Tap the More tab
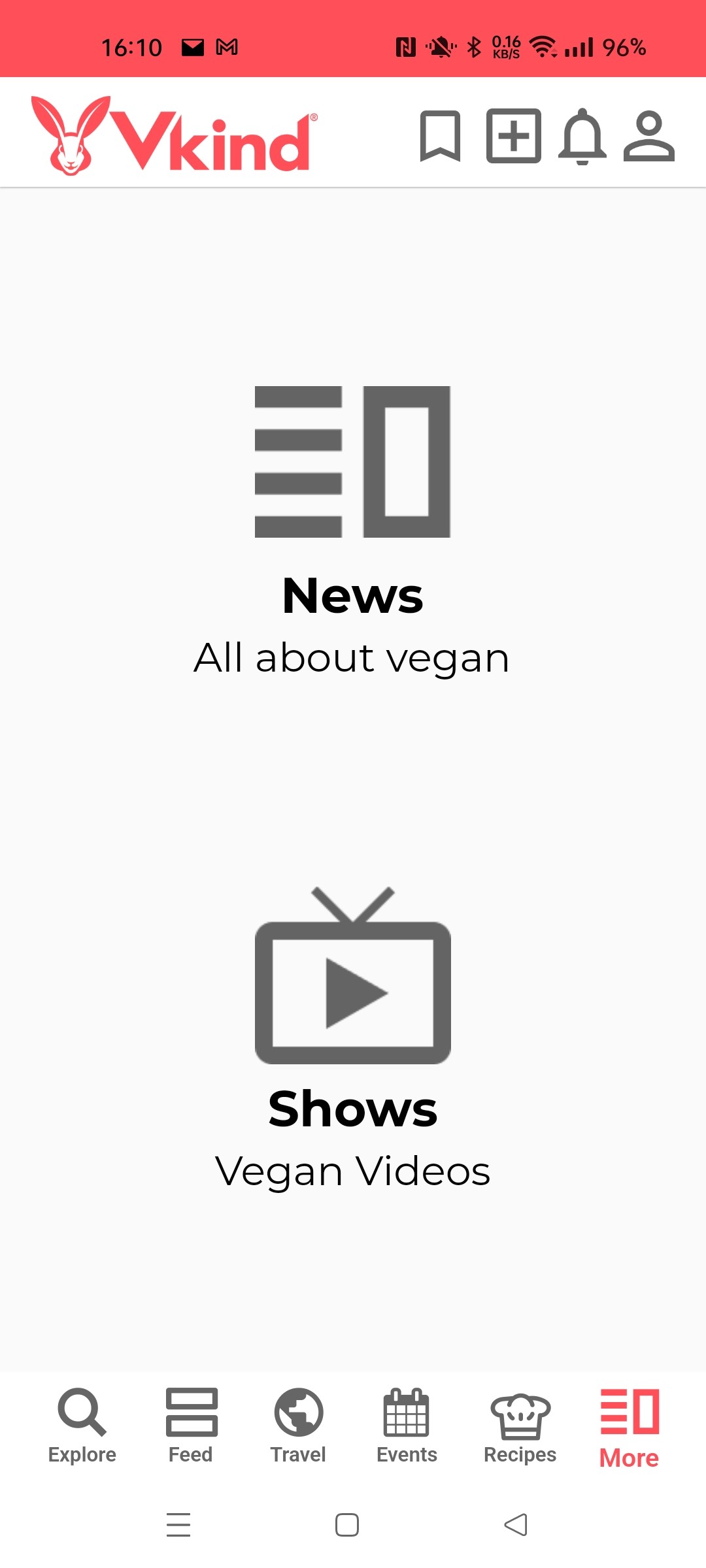The image size is (706, 1568). (x=629, y=1428)
